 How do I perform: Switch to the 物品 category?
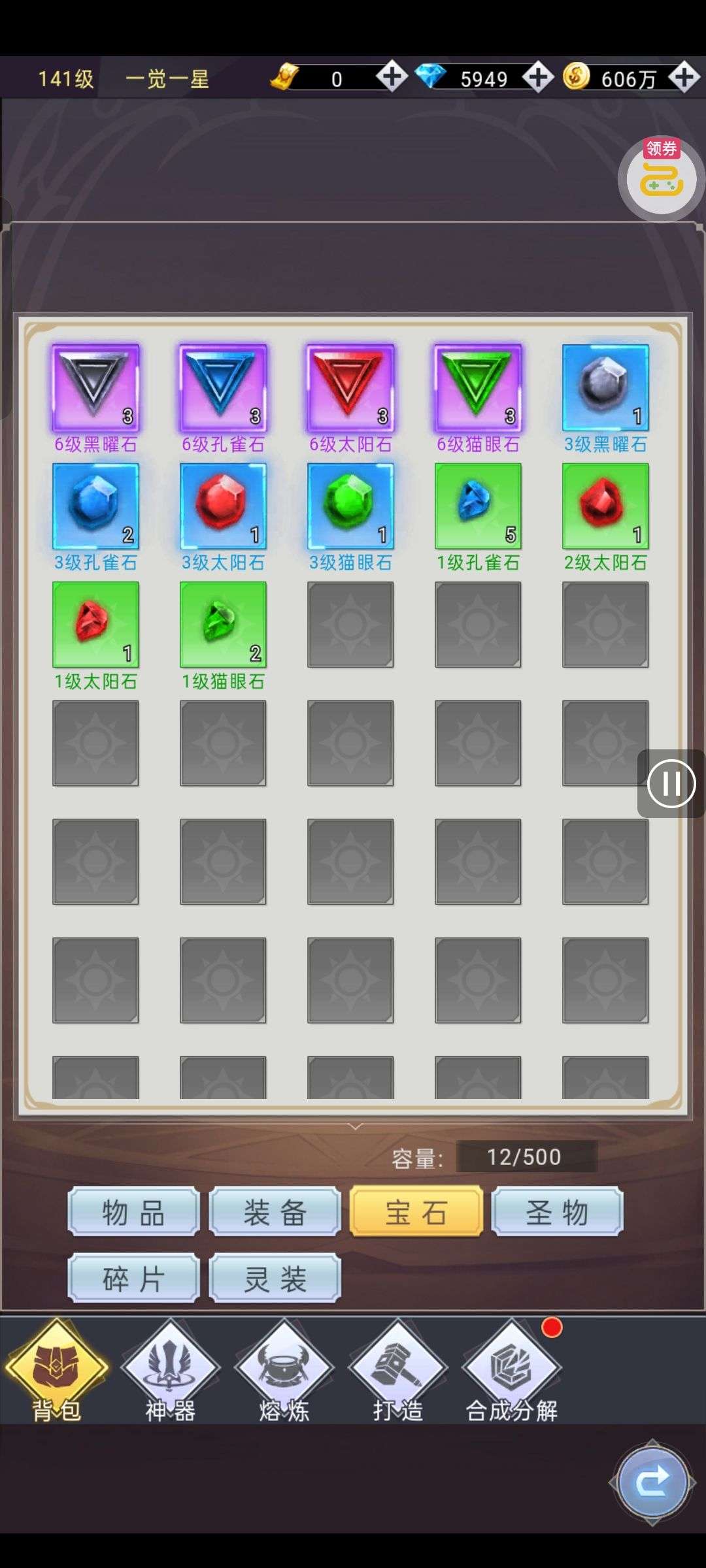(133, 1213)
